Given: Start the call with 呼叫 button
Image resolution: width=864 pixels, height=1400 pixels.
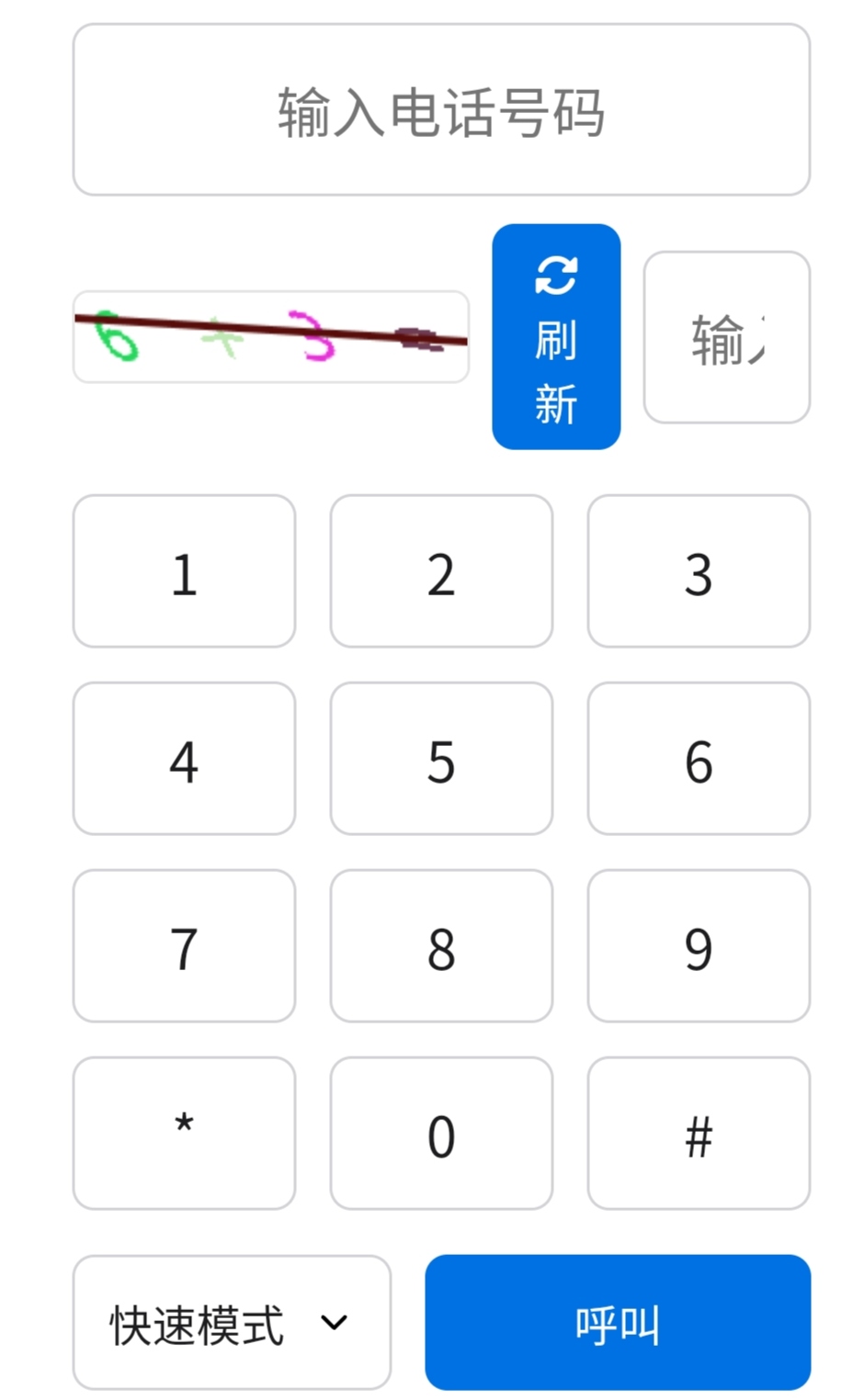Looking at the screenshot, I should (618, 1323).
